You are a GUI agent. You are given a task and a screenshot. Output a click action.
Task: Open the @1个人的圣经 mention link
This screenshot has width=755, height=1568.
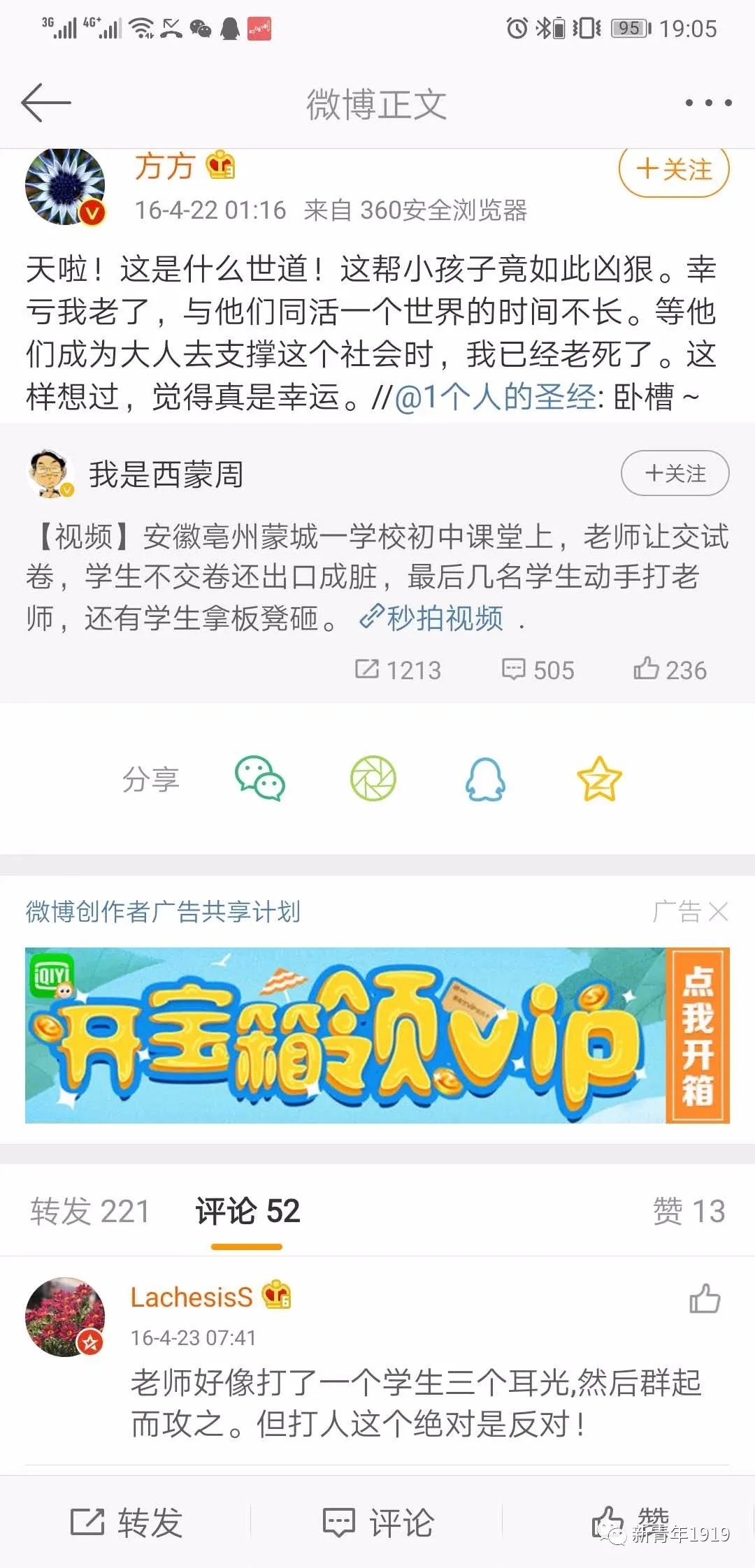tap(495, 397)
